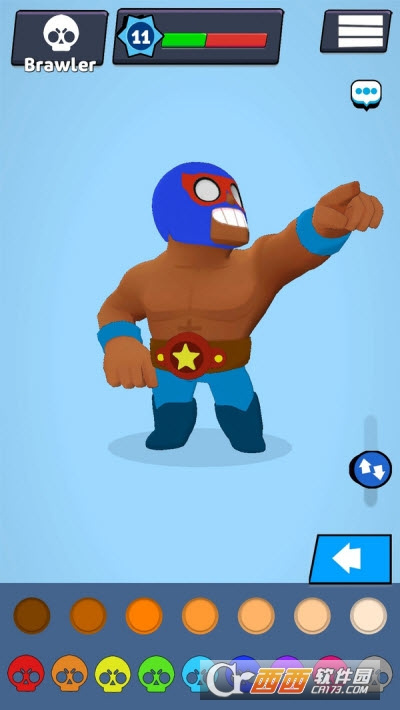Select the orange skull color
Viewport: 400px width, 710px height.
tap(69, 673)
